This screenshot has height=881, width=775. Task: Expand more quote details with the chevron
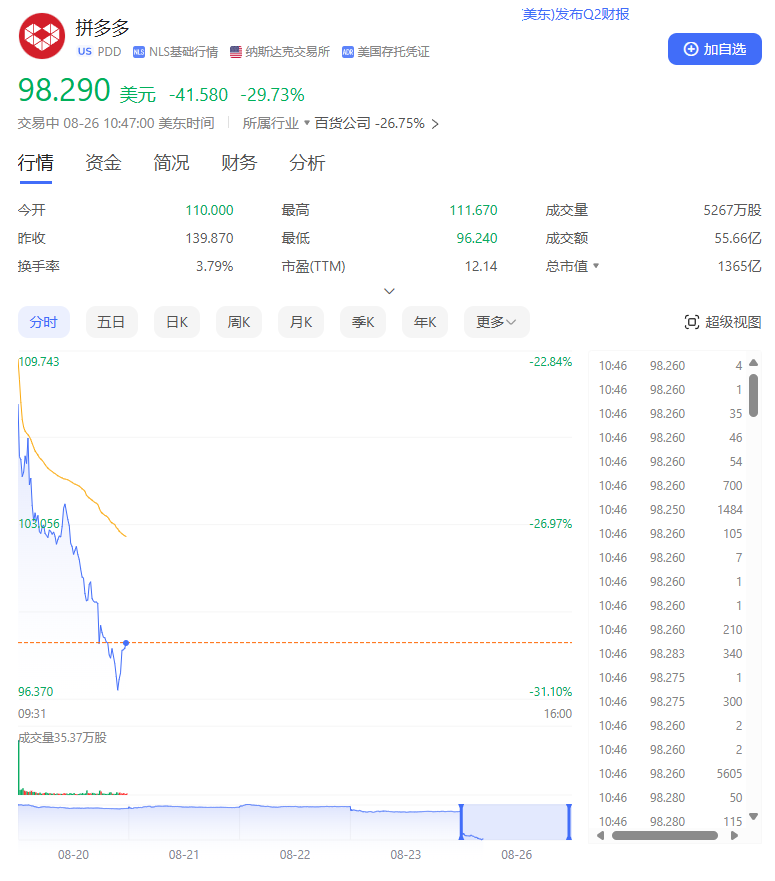(390, 291)
